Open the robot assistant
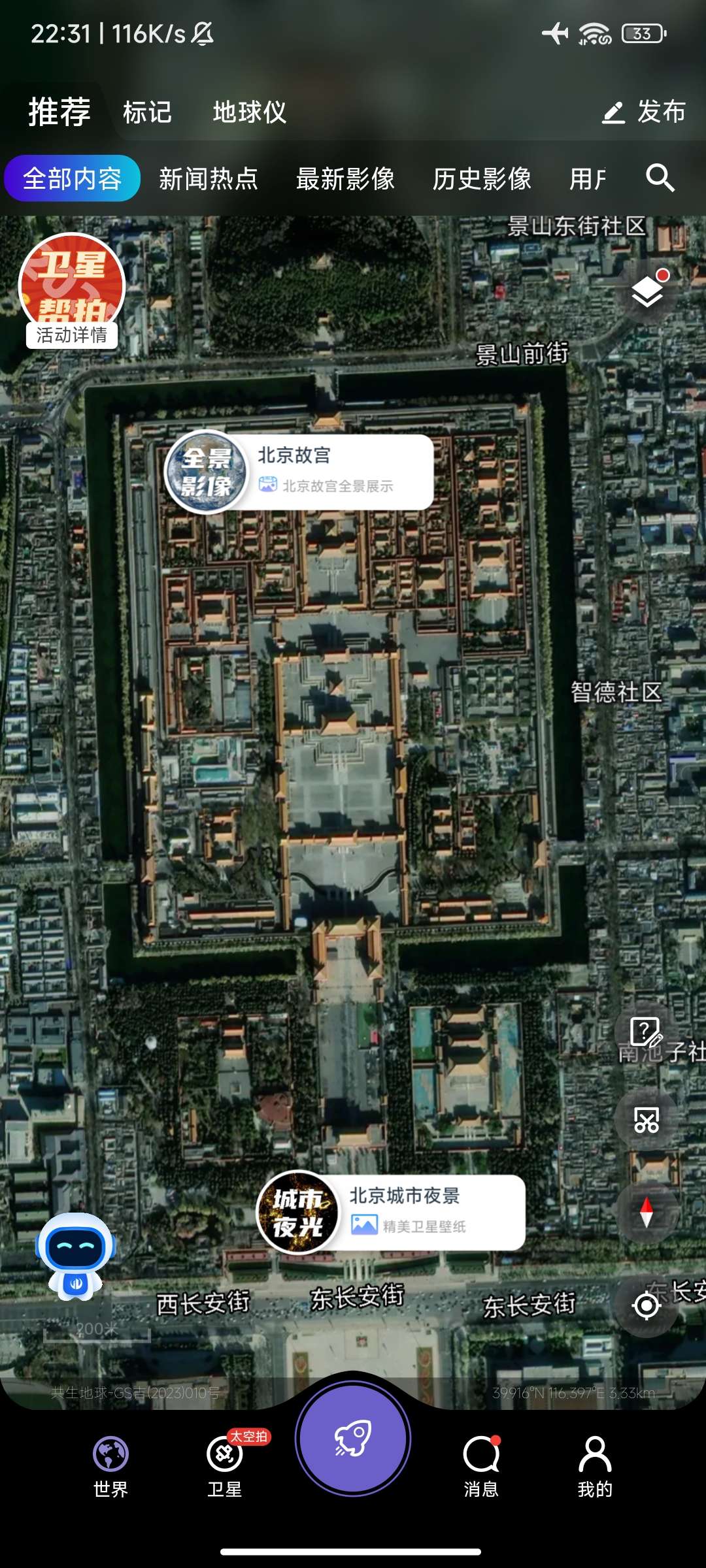This screenshot has height=1568, width=706. 76,1256
